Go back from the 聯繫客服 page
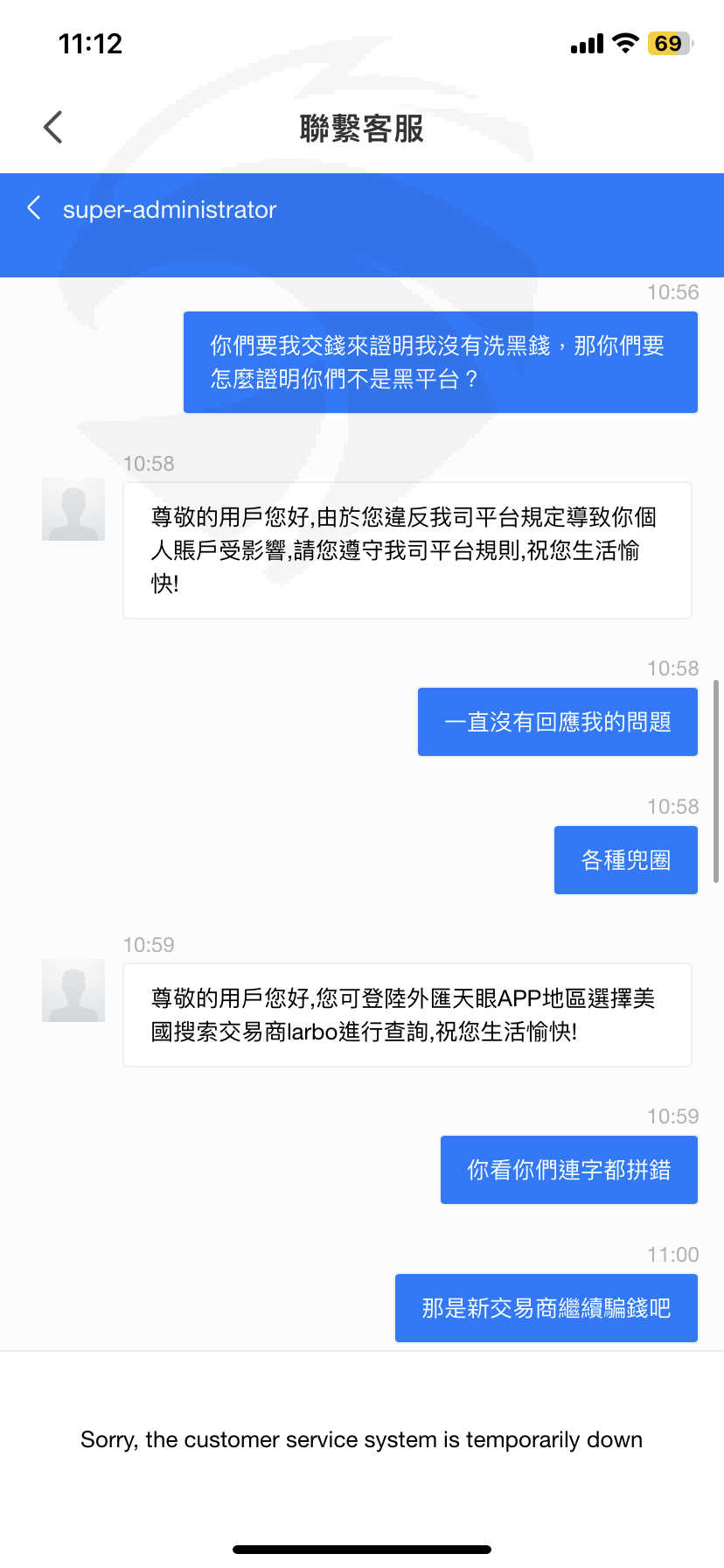Image resolution: width=724 pixels, height=1568 pixels. pos(53,127)
